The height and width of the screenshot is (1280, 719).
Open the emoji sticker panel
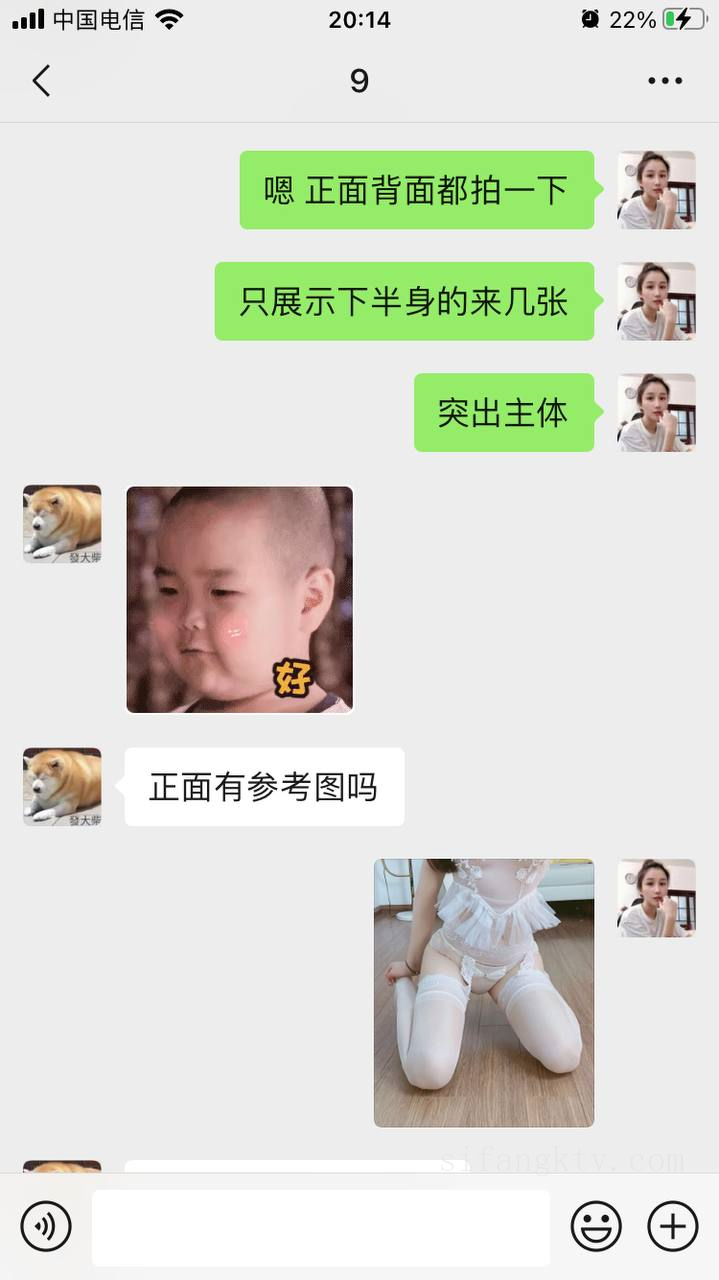point(596,1226)
